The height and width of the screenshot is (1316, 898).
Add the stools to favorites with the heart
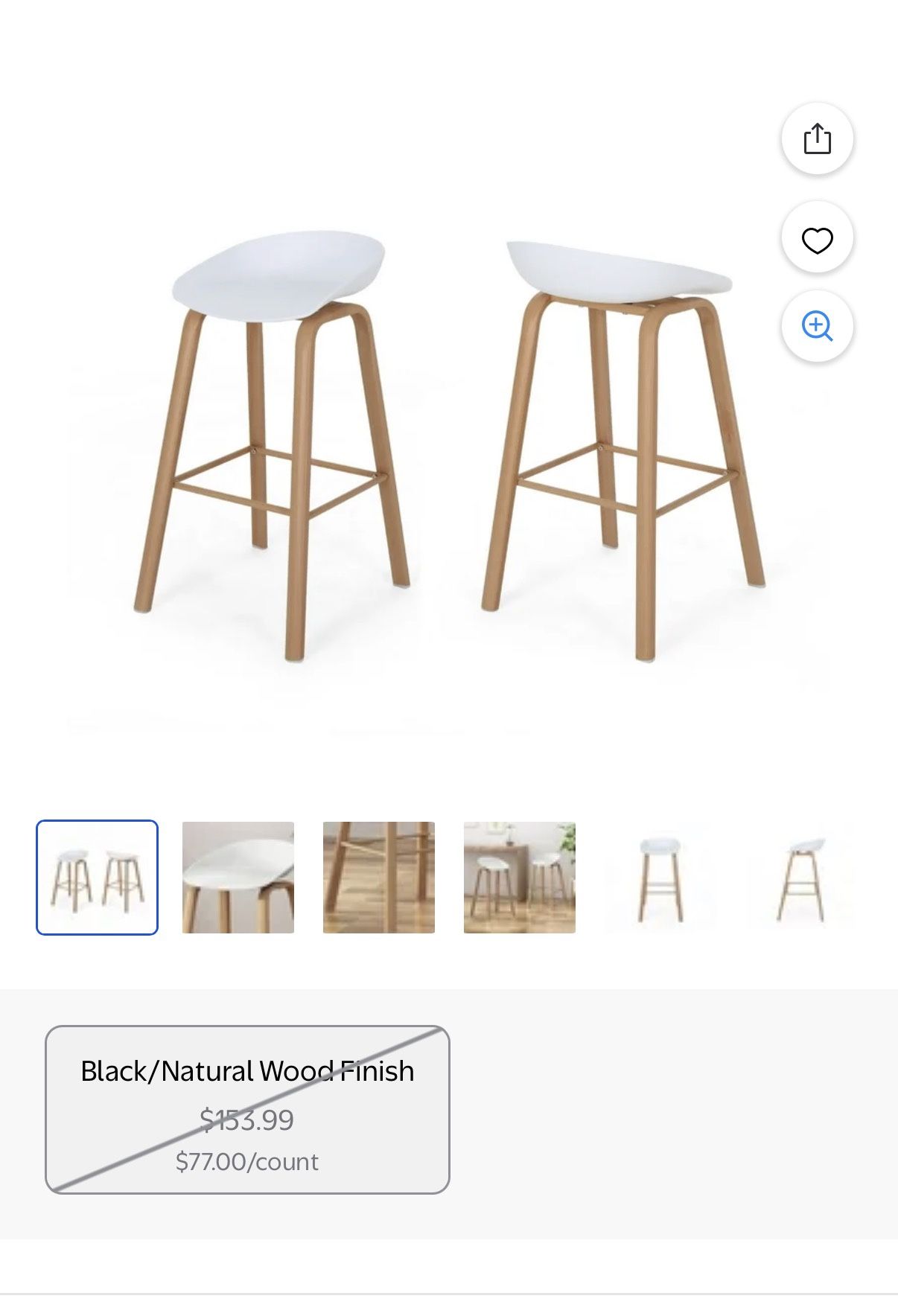pyautogui.click(x=817, y=239)
